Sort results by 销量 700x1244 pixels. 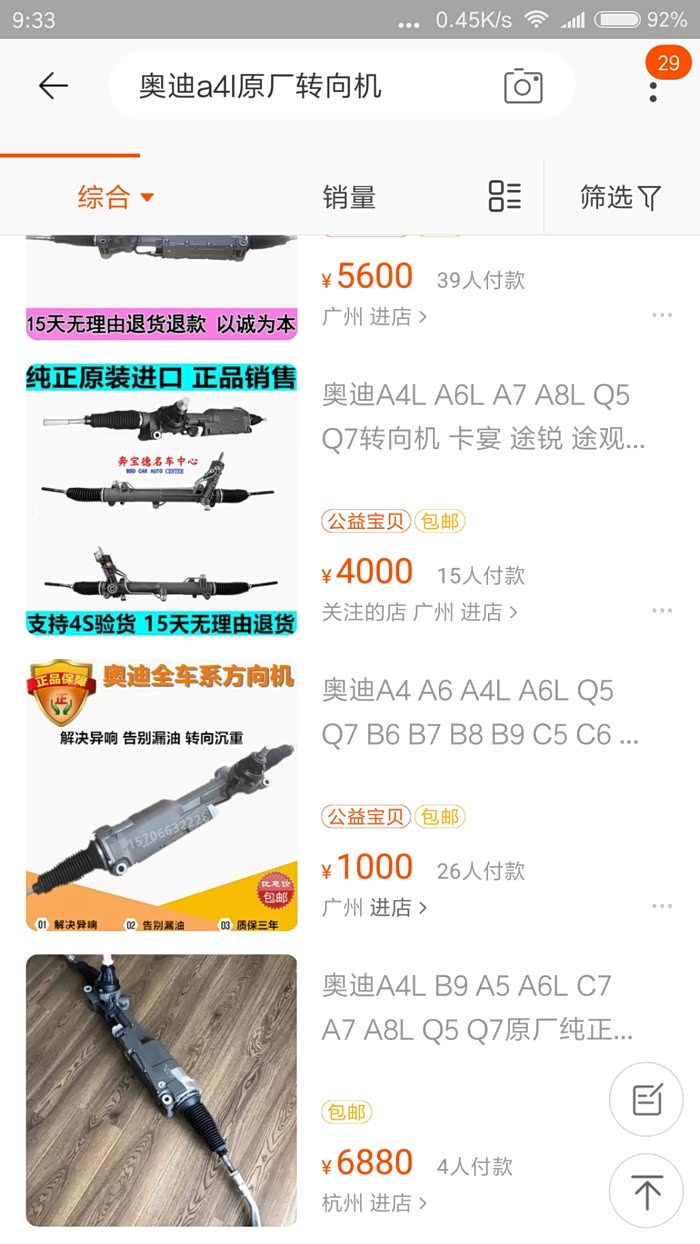349,197
